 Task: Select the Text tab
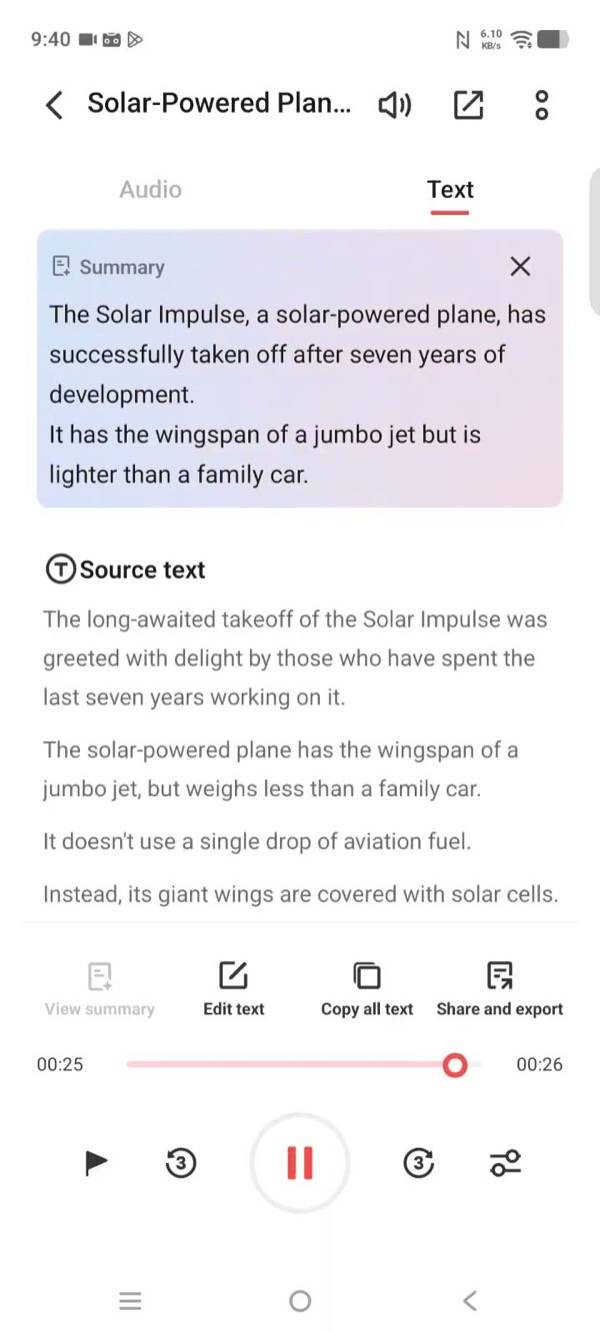pyautogui.click(x=450, y=189)
